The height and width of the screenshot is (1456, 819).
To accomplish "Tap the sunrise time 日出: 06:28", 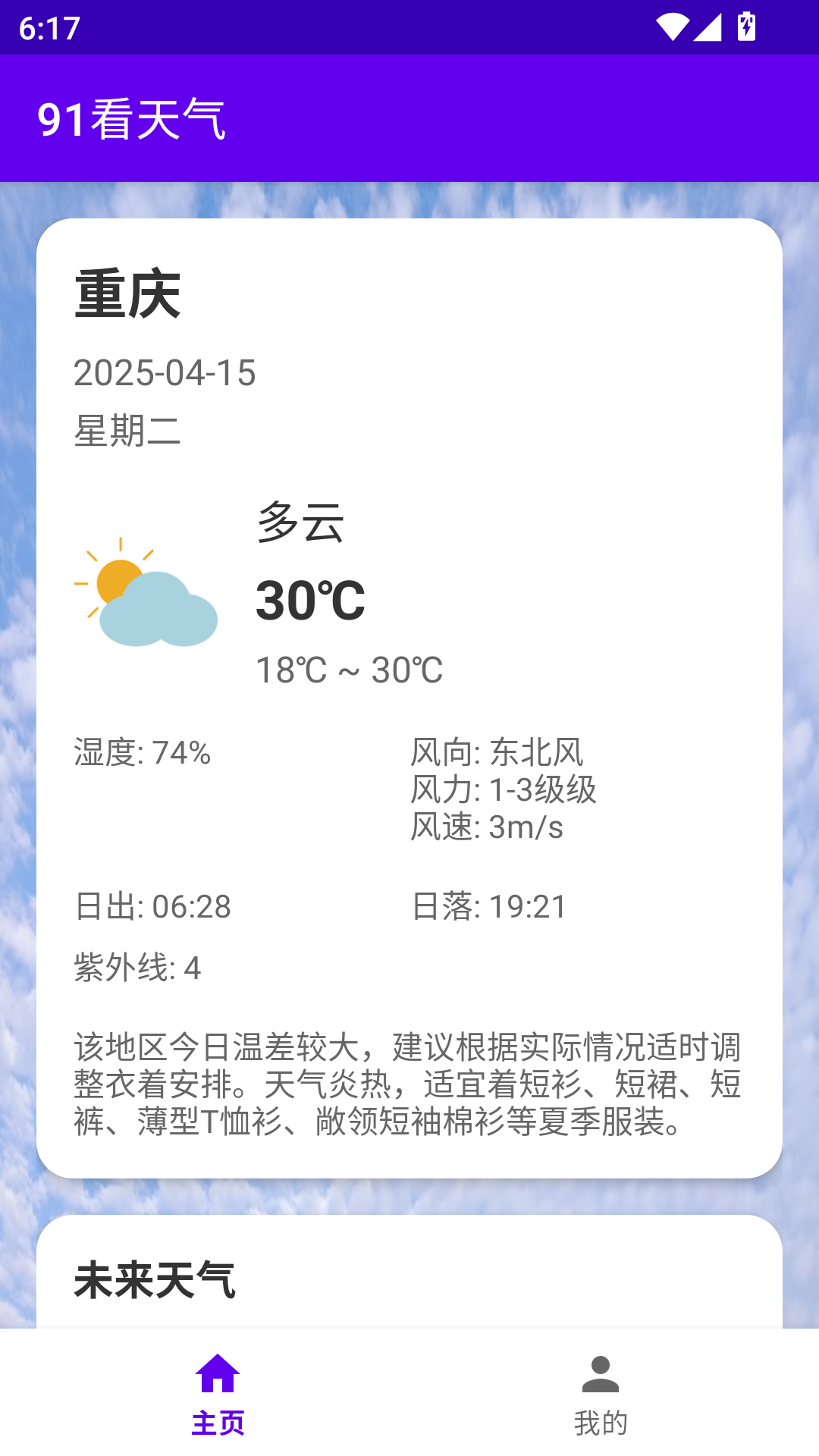I will point(152,905).
